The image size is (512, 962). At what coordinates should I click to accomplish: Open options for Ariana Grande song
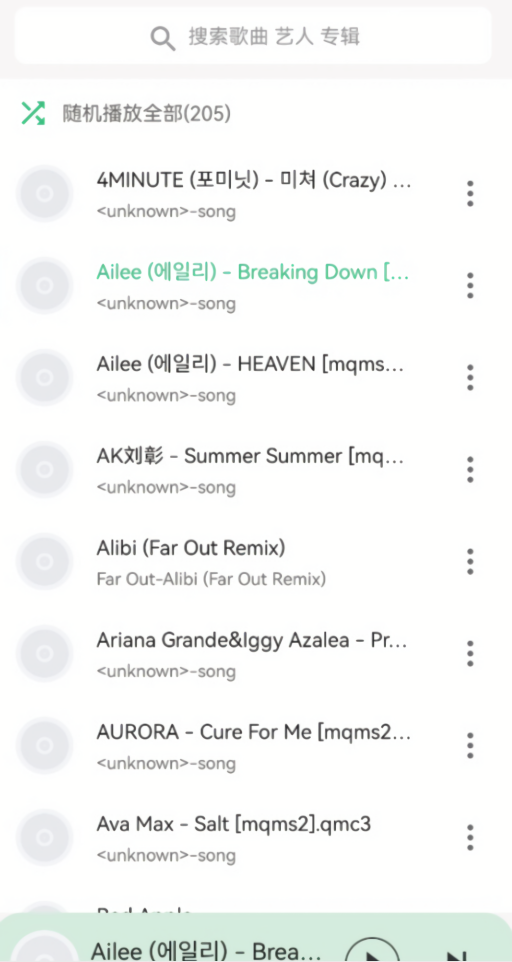point(470,654)
